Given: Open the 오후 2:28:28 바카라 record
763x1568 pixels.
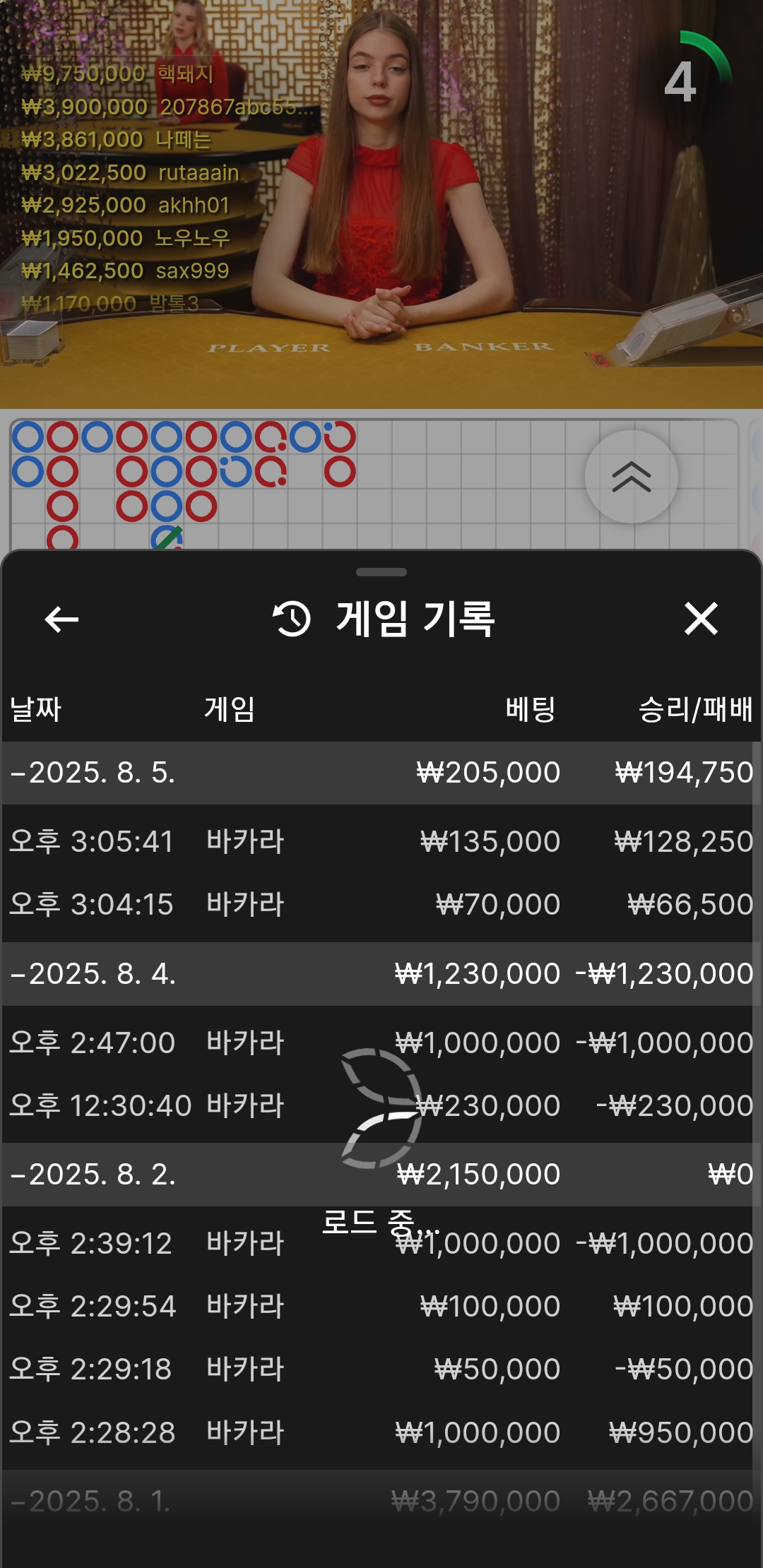Looking at the screenshot, I should [x=381, y=1432].
